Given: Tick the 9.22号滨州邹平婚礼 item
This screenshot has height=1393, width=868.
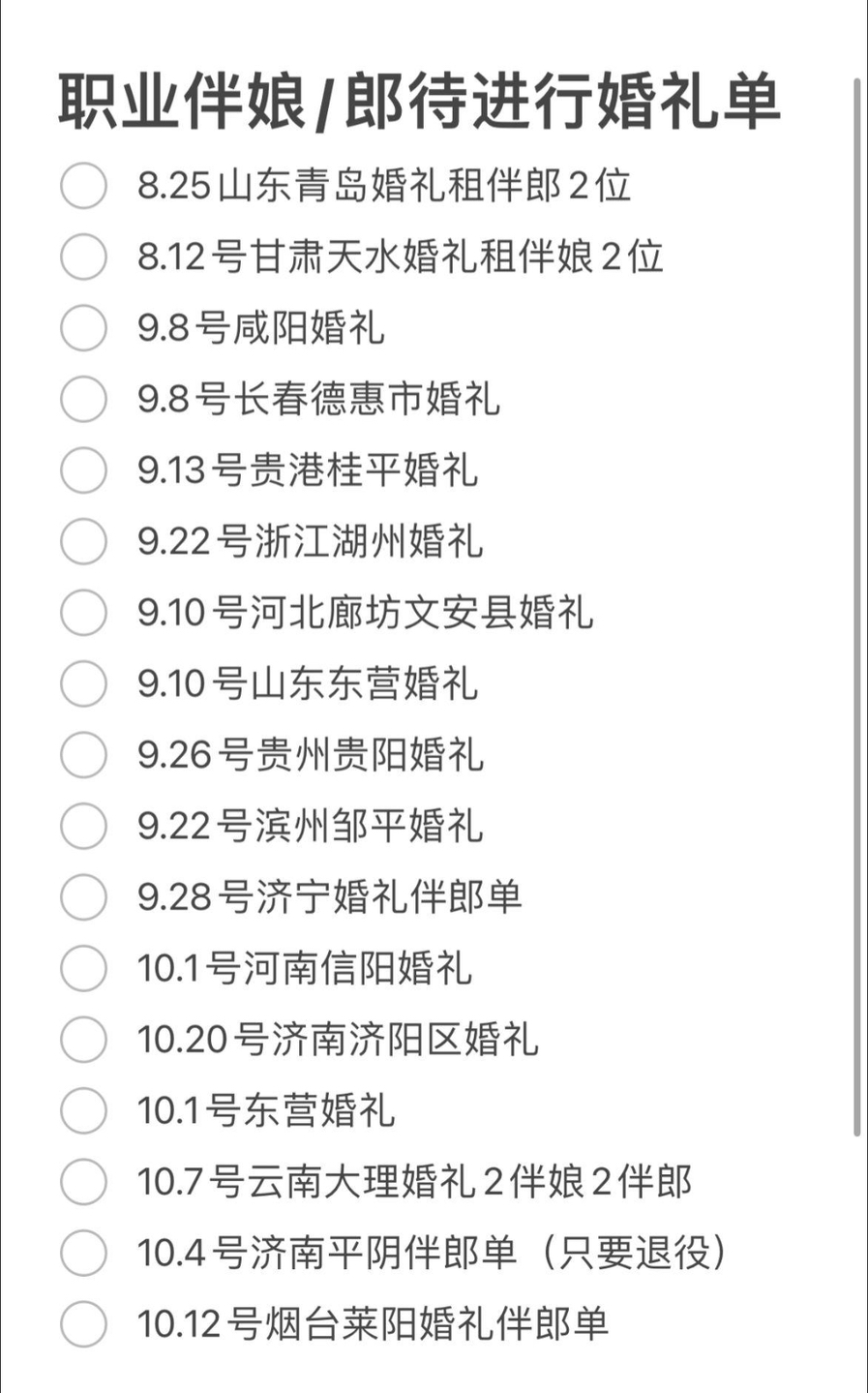Looking at the screenshot, I should pyautogui.click(x=83, y=826).
